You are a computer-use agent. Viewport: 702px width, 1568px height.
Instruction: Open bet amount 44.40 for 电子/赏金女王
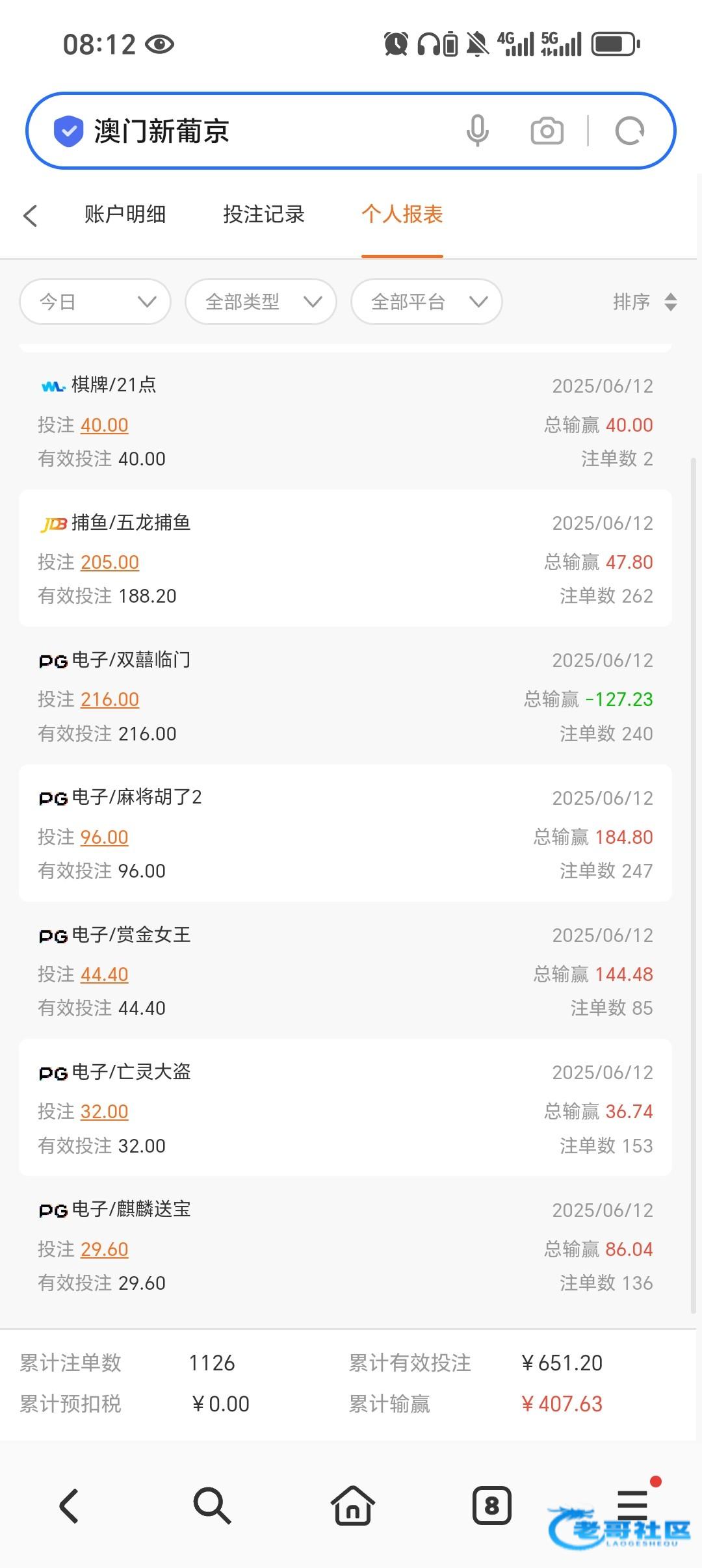click(x=105, y=974)
